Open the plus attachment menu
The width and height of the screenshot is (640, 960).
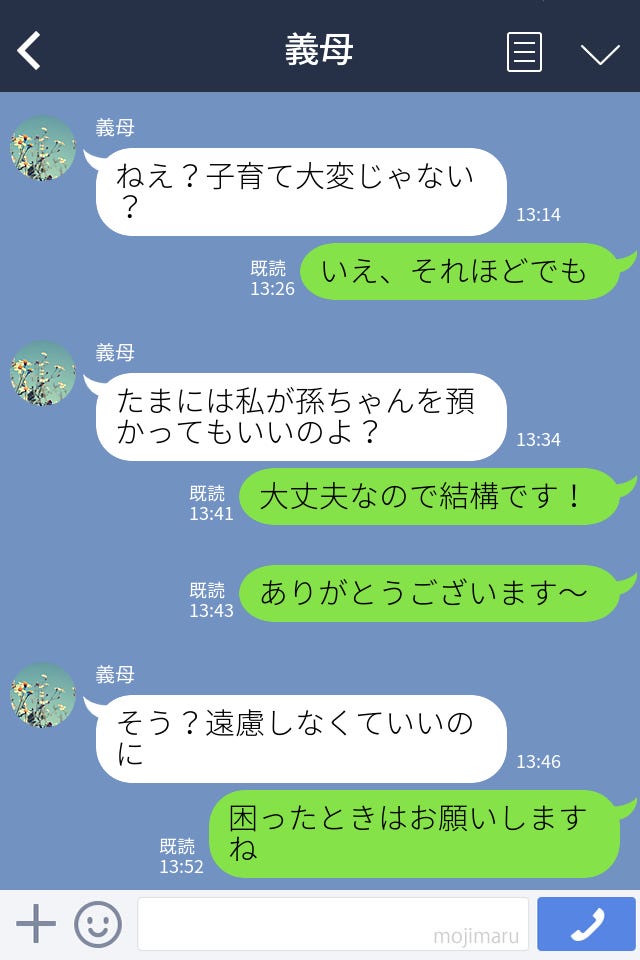tap(36, 924)
